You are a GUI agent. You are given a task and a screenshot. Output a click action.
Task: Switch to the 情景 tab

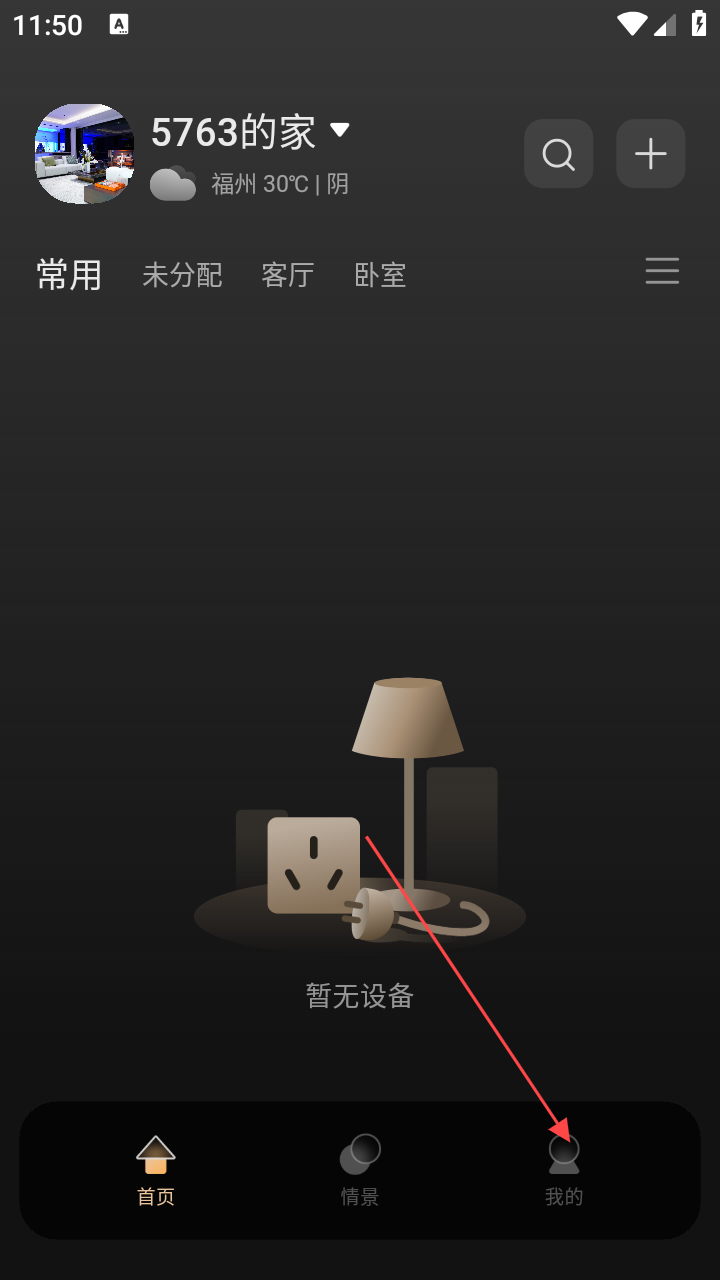click(360, 1170)
